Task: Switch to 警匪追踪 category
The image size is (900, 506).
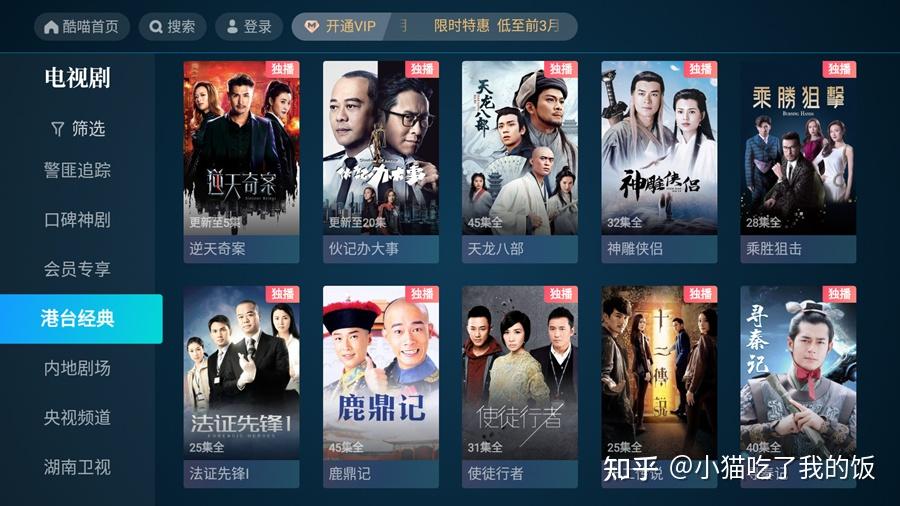Action: point(78,171)
